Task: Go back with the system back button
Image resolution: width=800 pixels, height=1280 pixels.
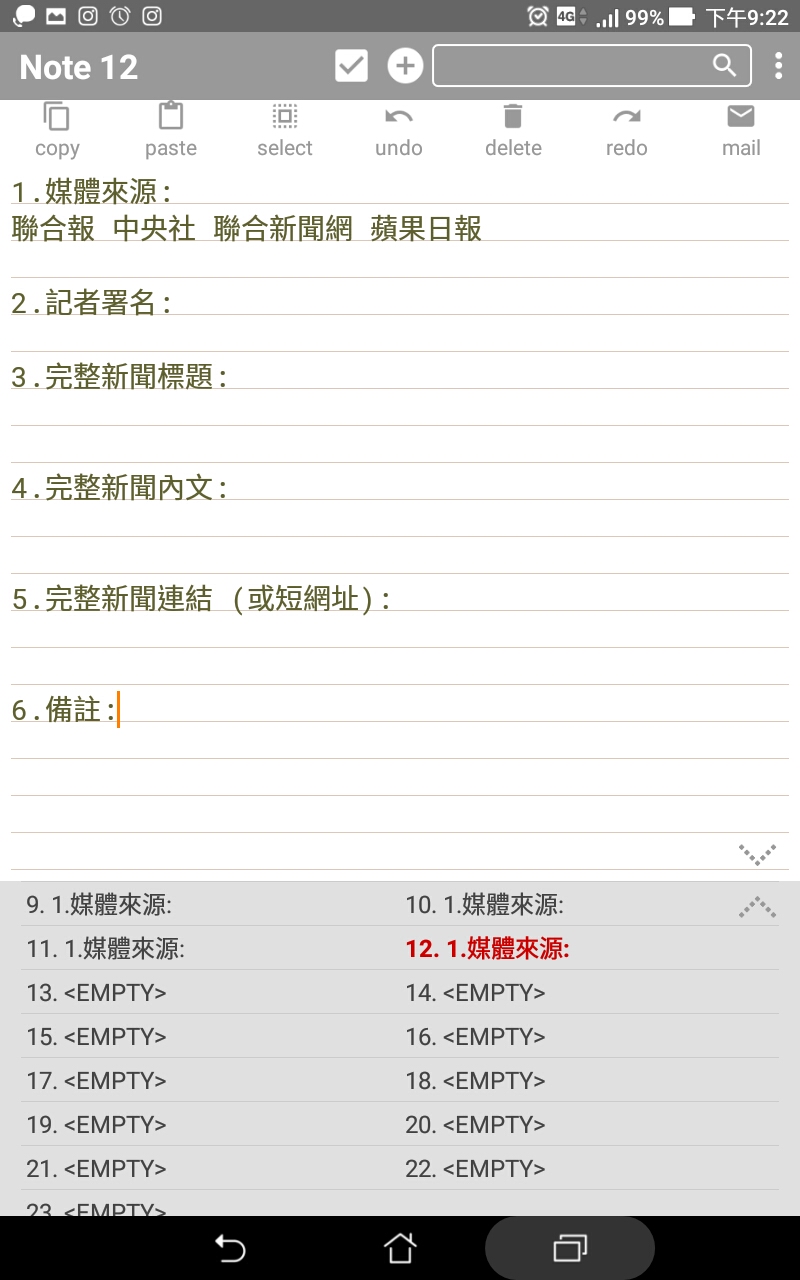Action: (230, 1248)
